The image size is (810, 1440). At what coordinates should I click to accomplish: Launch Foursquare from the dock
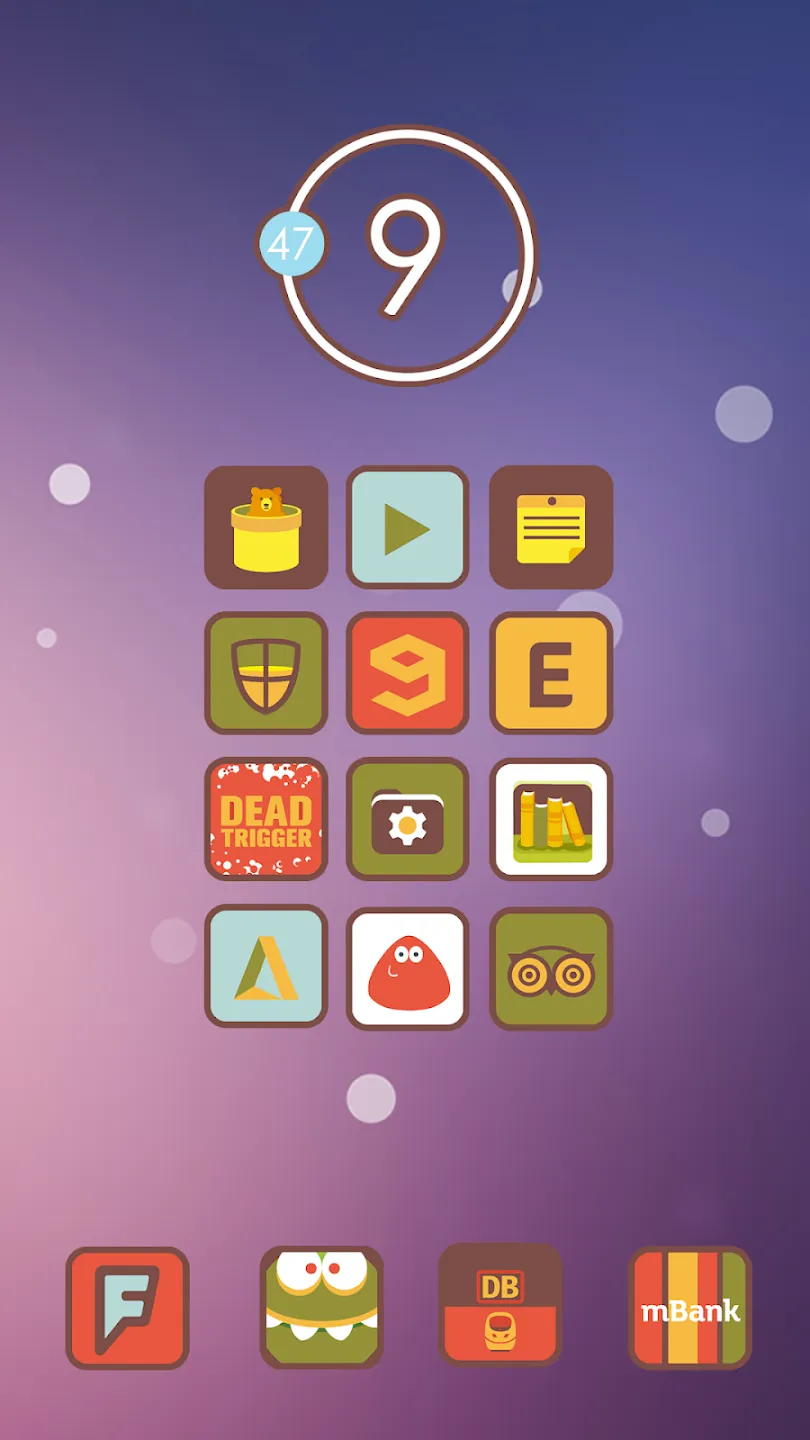[127, 1308]
